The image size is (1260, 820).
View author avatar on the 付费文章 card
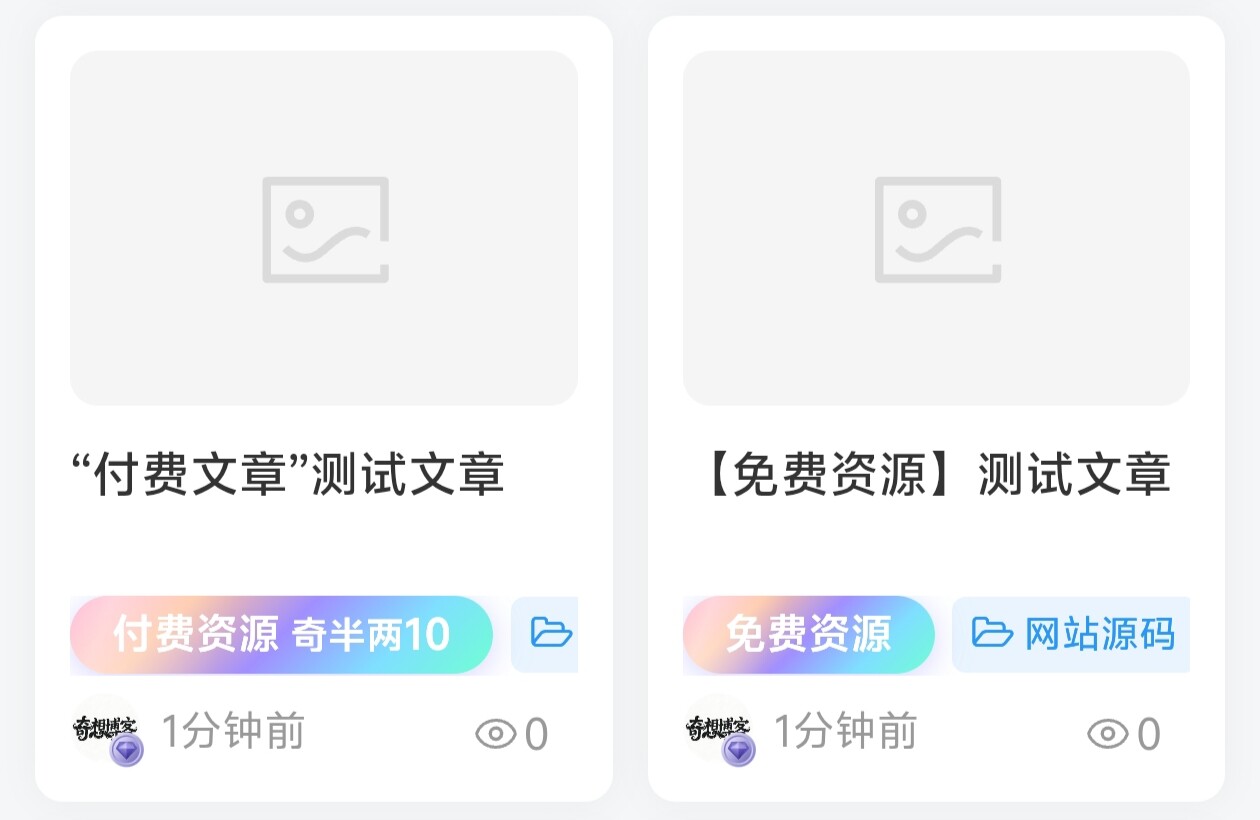click(x=105, y=729)
